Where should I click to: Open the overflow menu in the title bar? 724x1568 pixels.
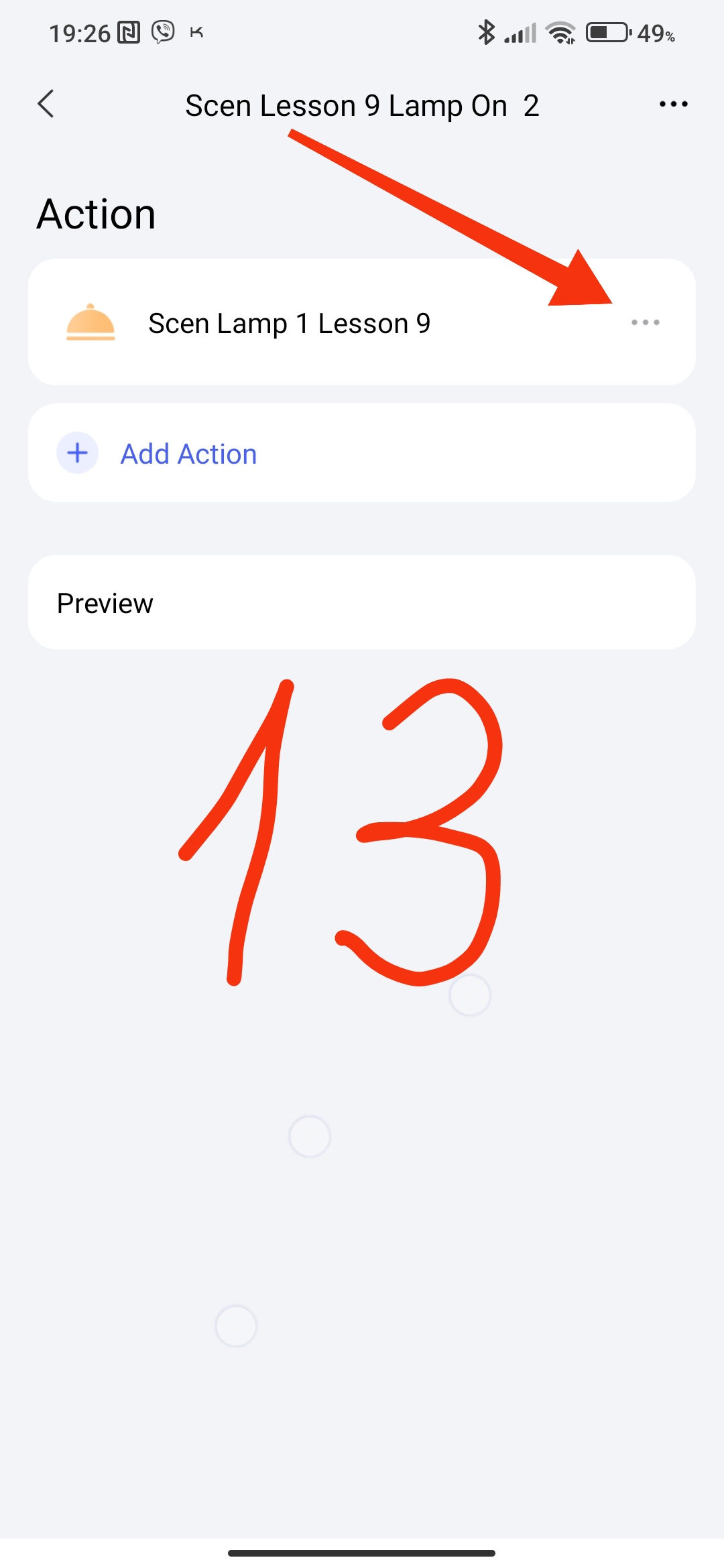click(x=673, y=104)
